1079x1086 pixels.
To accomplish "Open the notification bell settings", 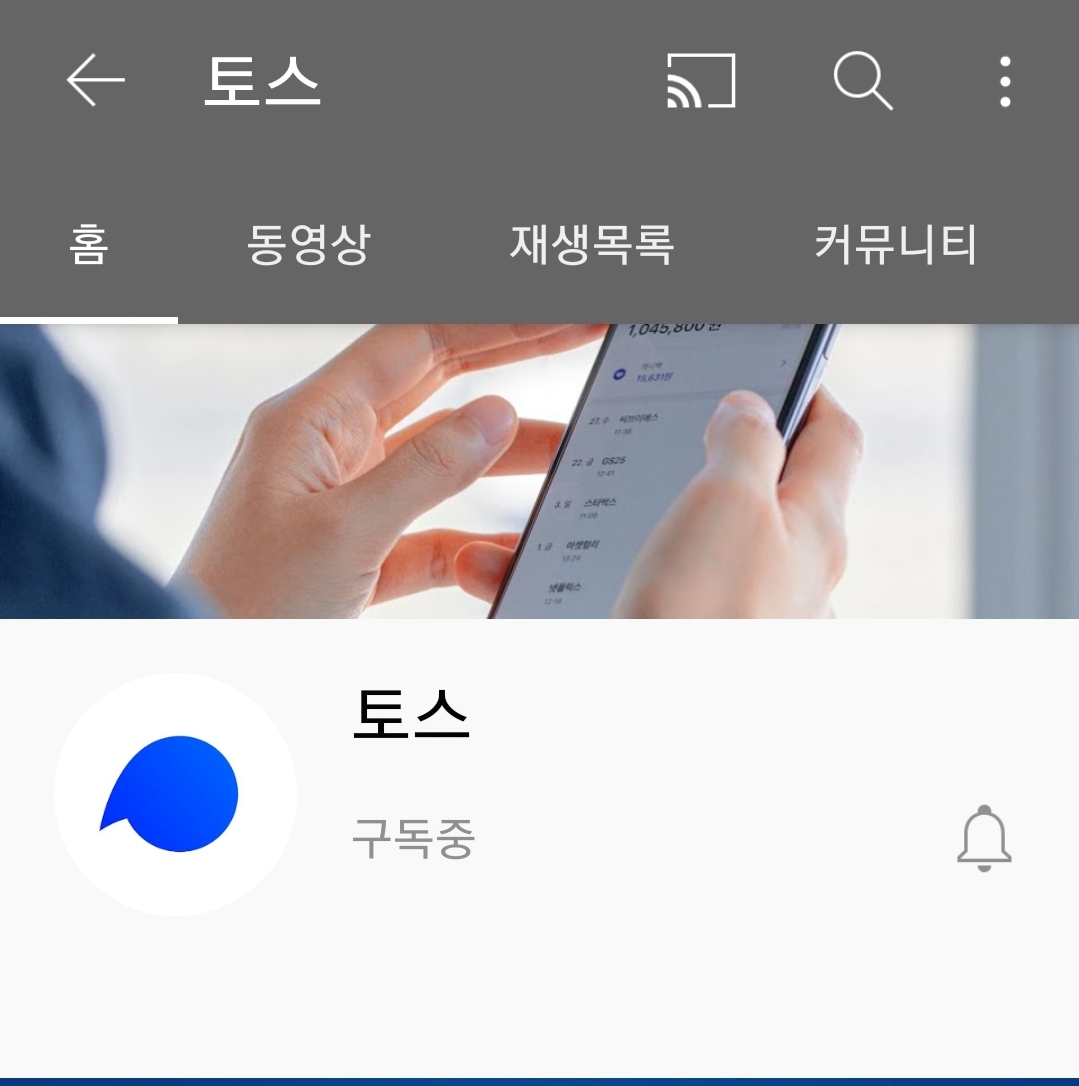I will coord(984,838).
